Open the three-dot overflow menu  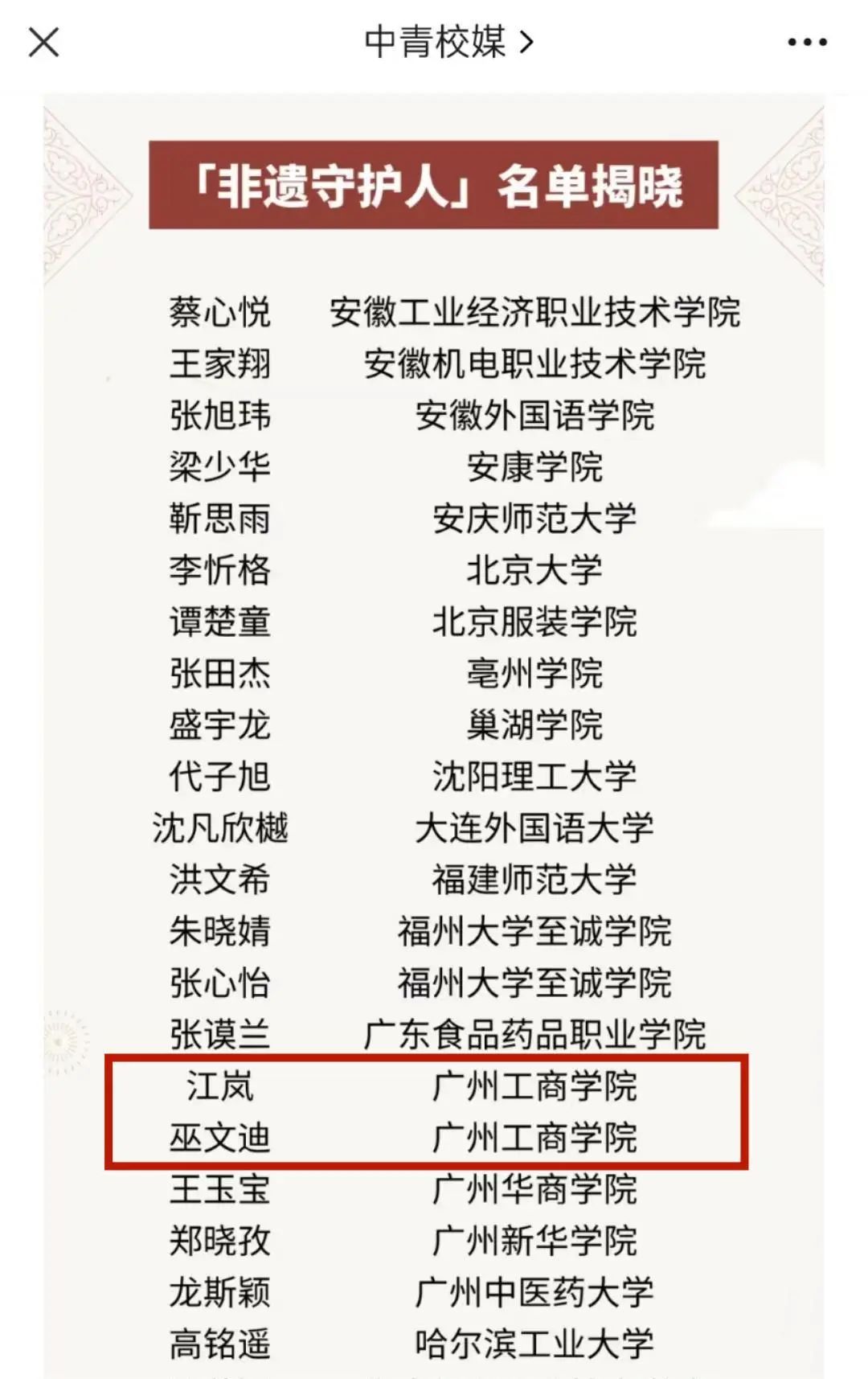806,42
